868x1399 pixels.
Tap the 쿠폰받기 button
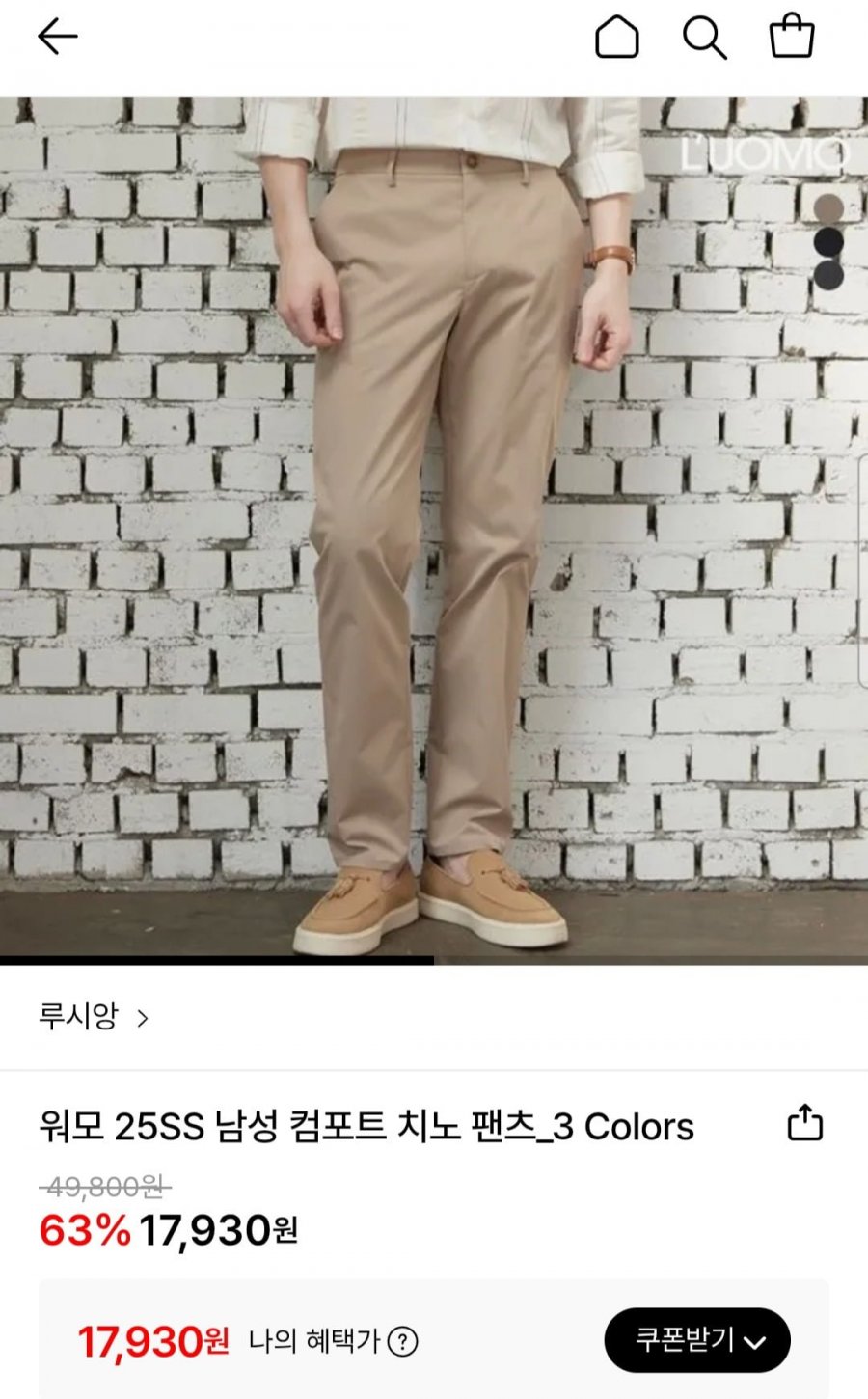coord(697,1340)
